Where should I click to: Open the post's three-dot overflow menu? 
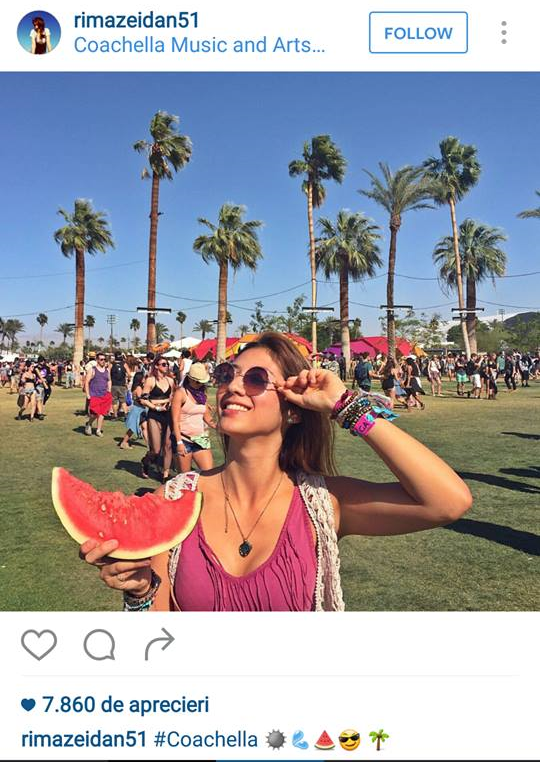click(x=504, y=33)
